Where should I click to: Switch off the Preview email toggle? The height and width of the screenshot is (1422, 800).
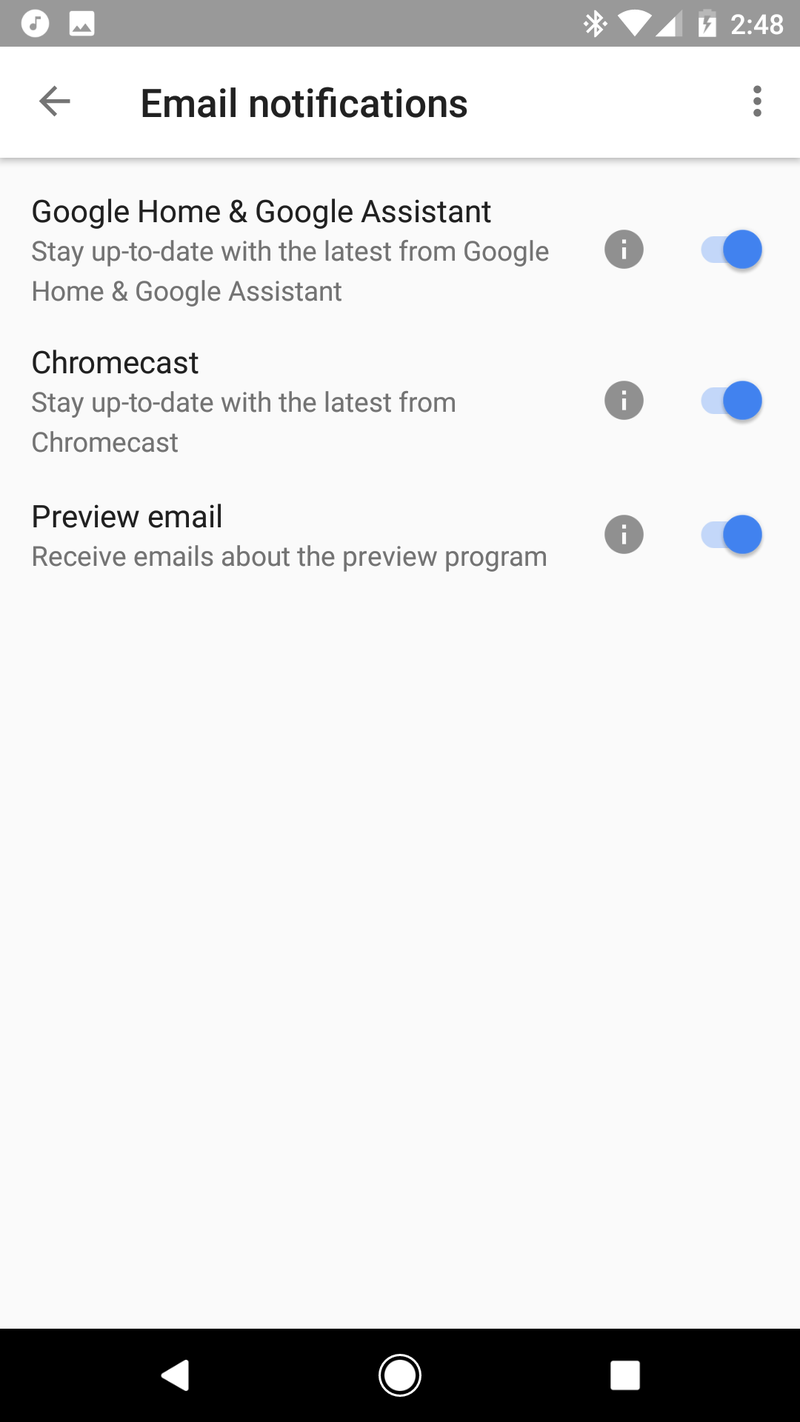(x=732, y=534)
